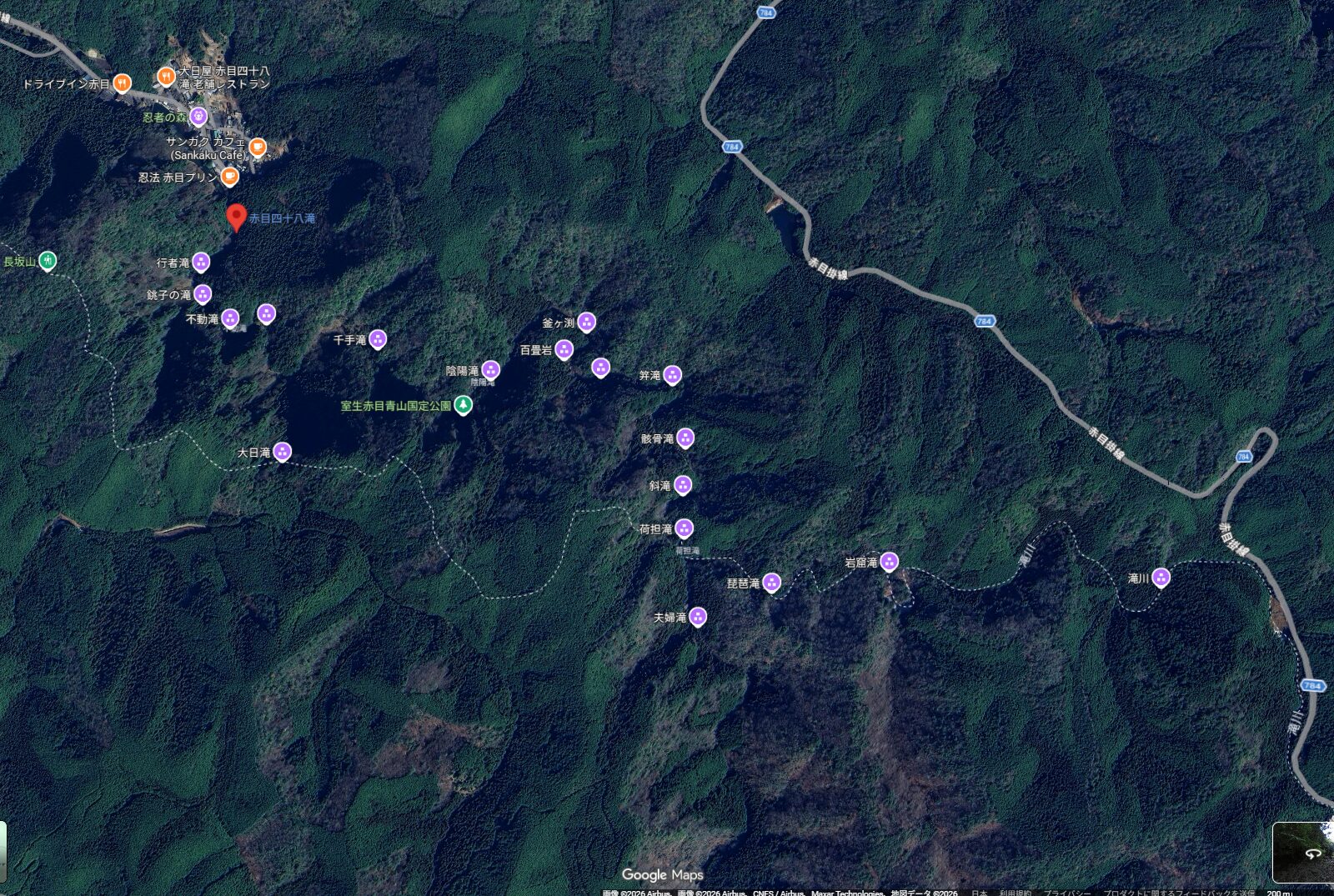Image resolution: width=1334 pixels, height=896 pixels.
Task: Select the 忍者の森 attraction pin
Action: (198, 116)
